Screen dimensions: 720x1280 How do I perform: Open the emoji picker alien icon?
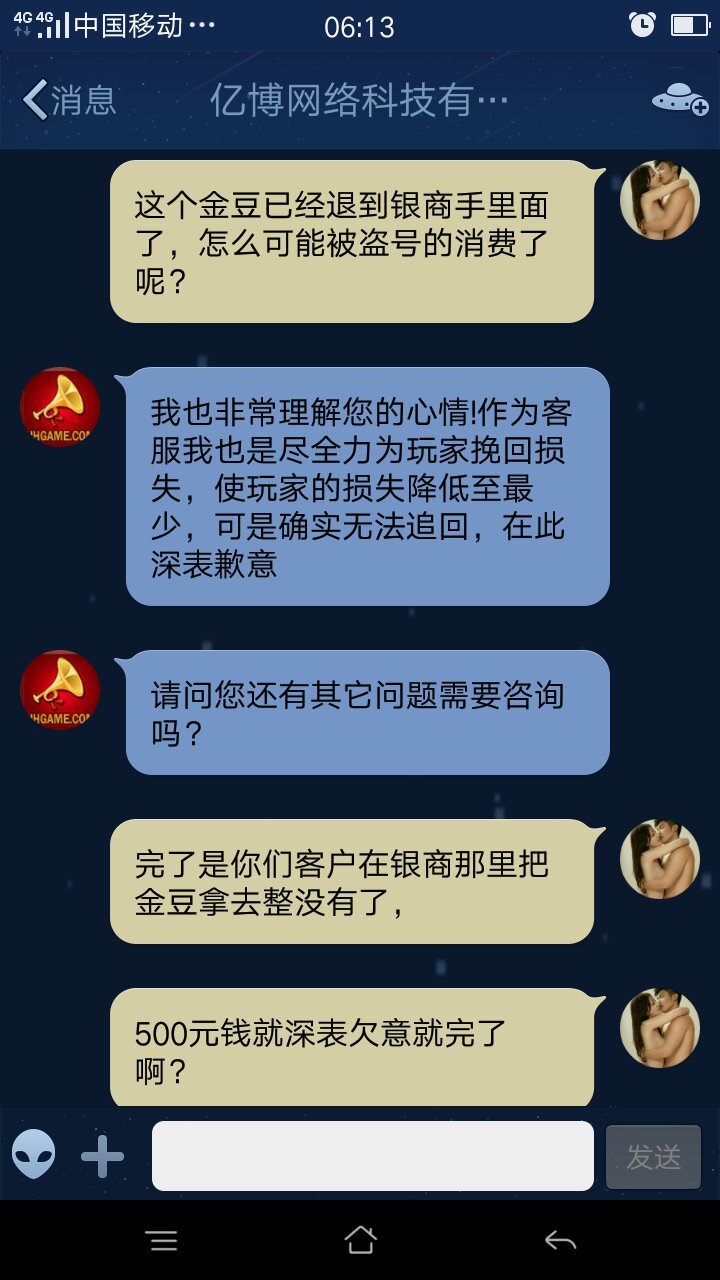point(35,1155)
